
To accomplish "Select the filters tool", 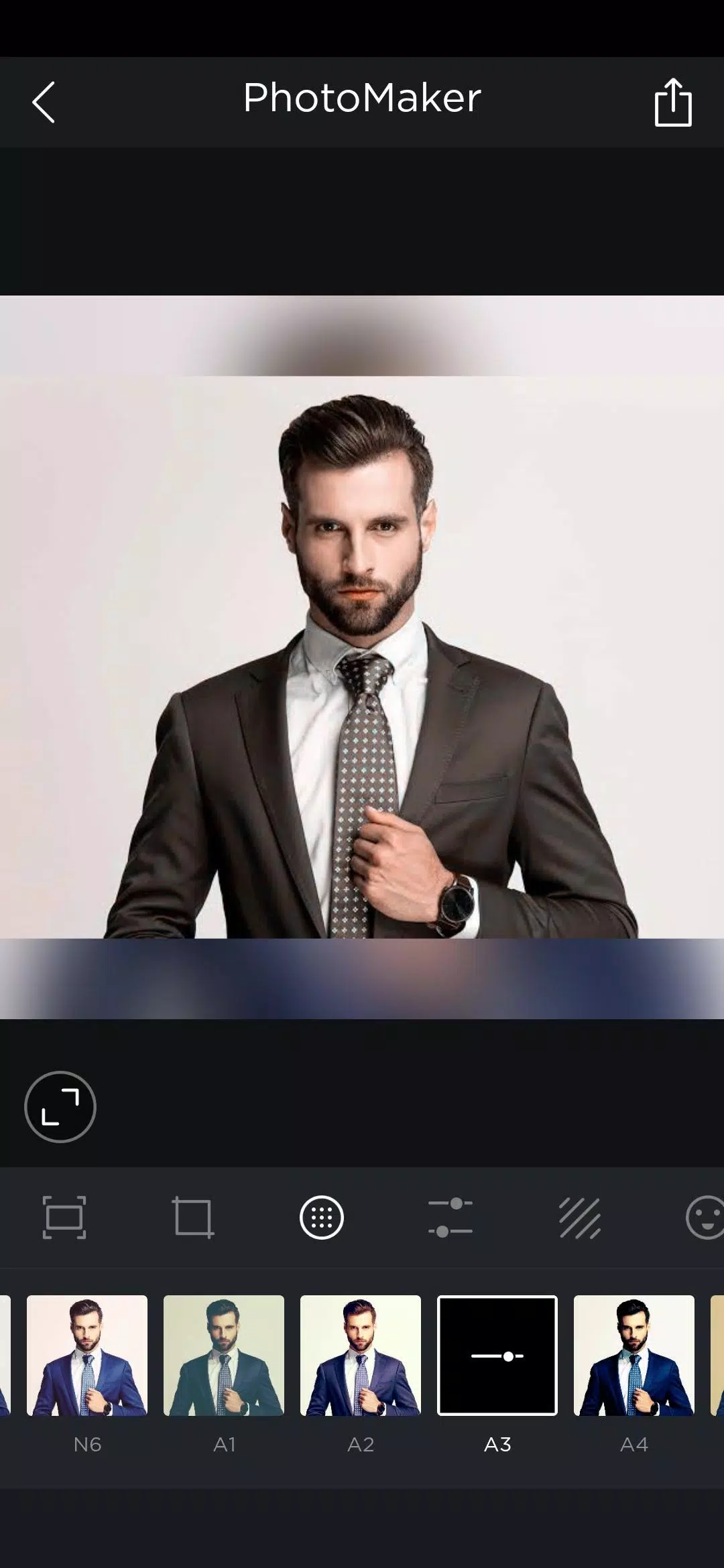I will (x=322, y=1218).
